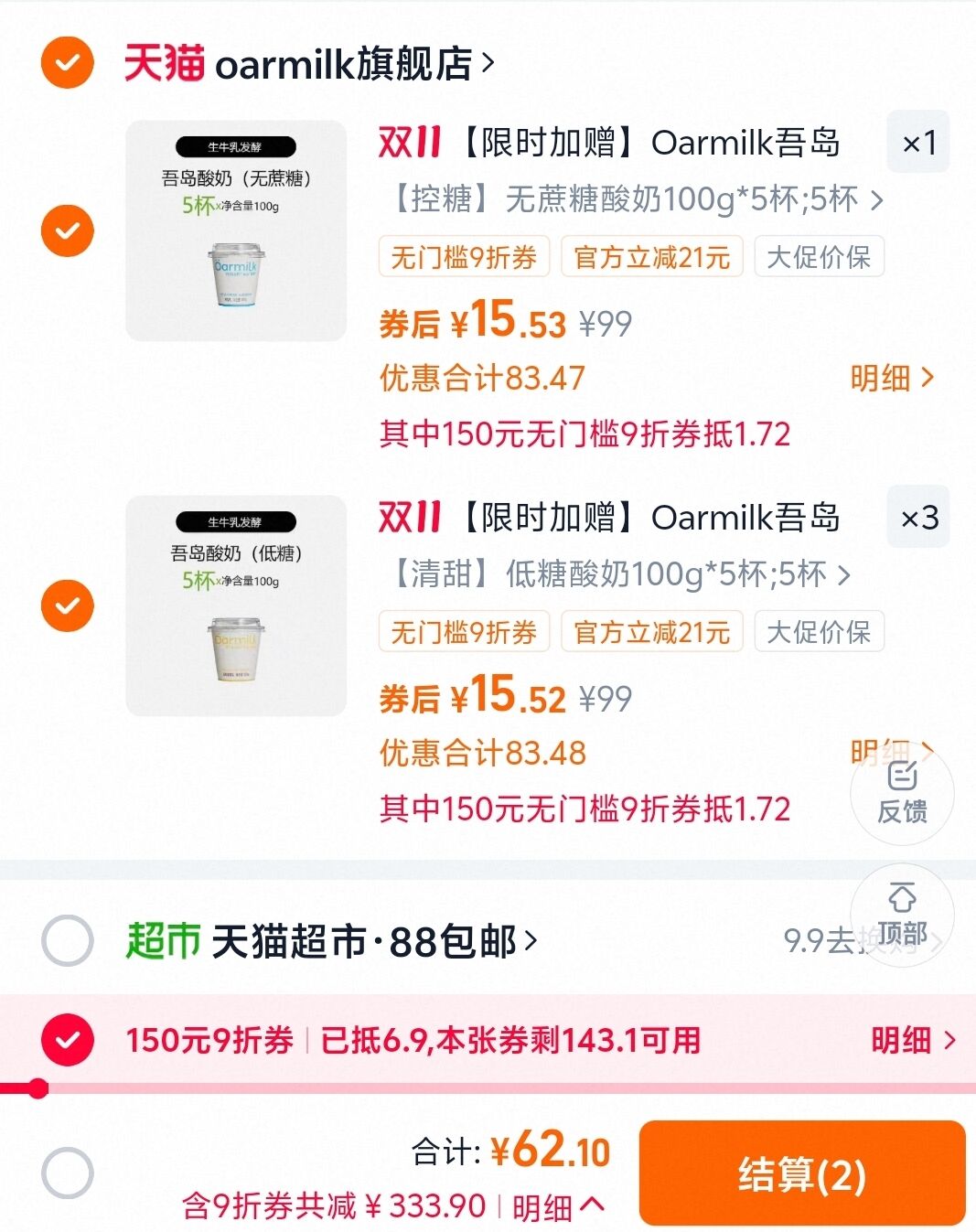This screenshot has height=1232, width=976.
Task: Click the 顶部 back-to-top icon
Action: point(902,915)
